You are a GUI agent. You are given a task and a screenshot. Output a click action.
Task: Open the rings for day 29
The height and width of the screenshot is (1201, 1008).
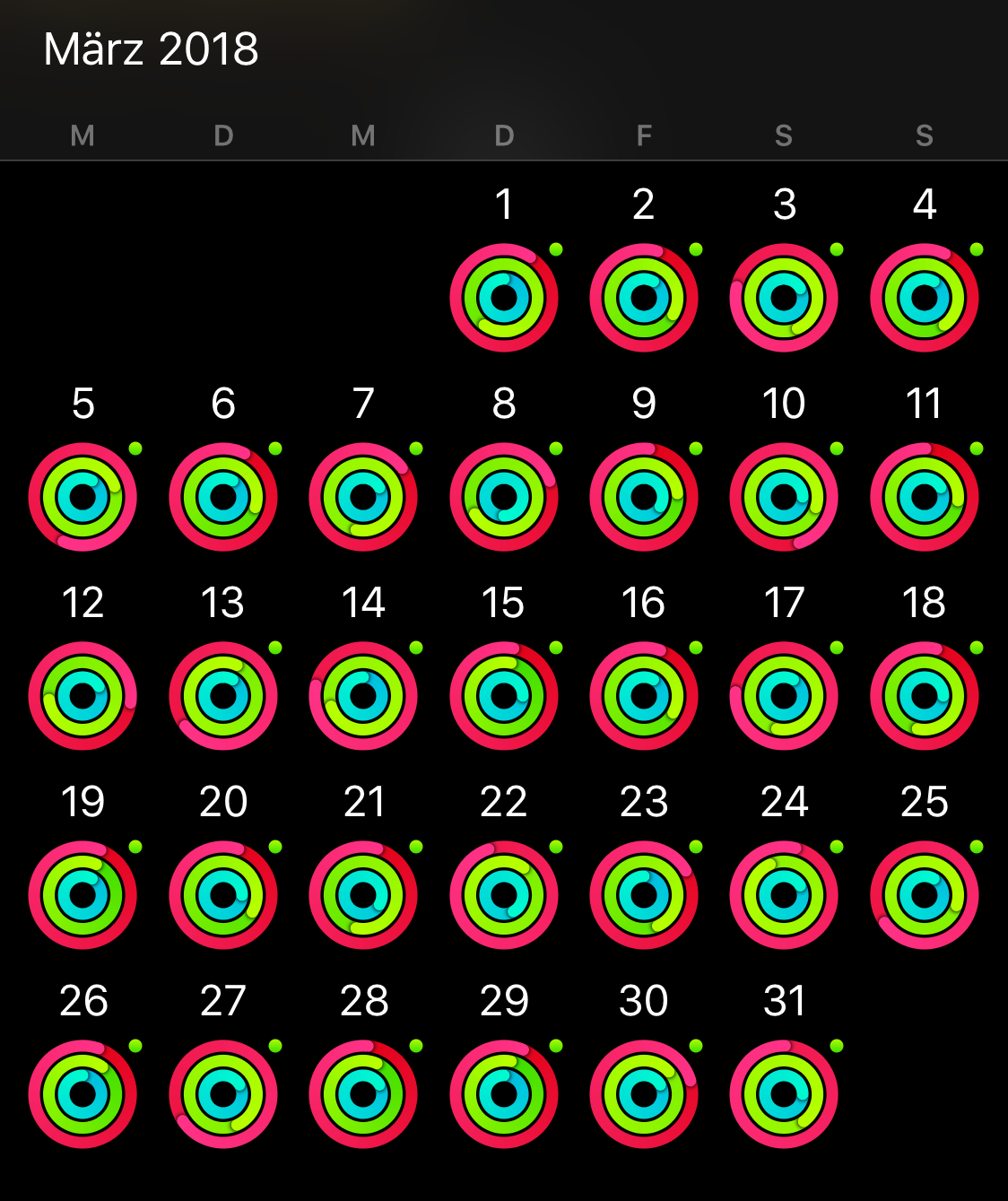click(504, 1094)
